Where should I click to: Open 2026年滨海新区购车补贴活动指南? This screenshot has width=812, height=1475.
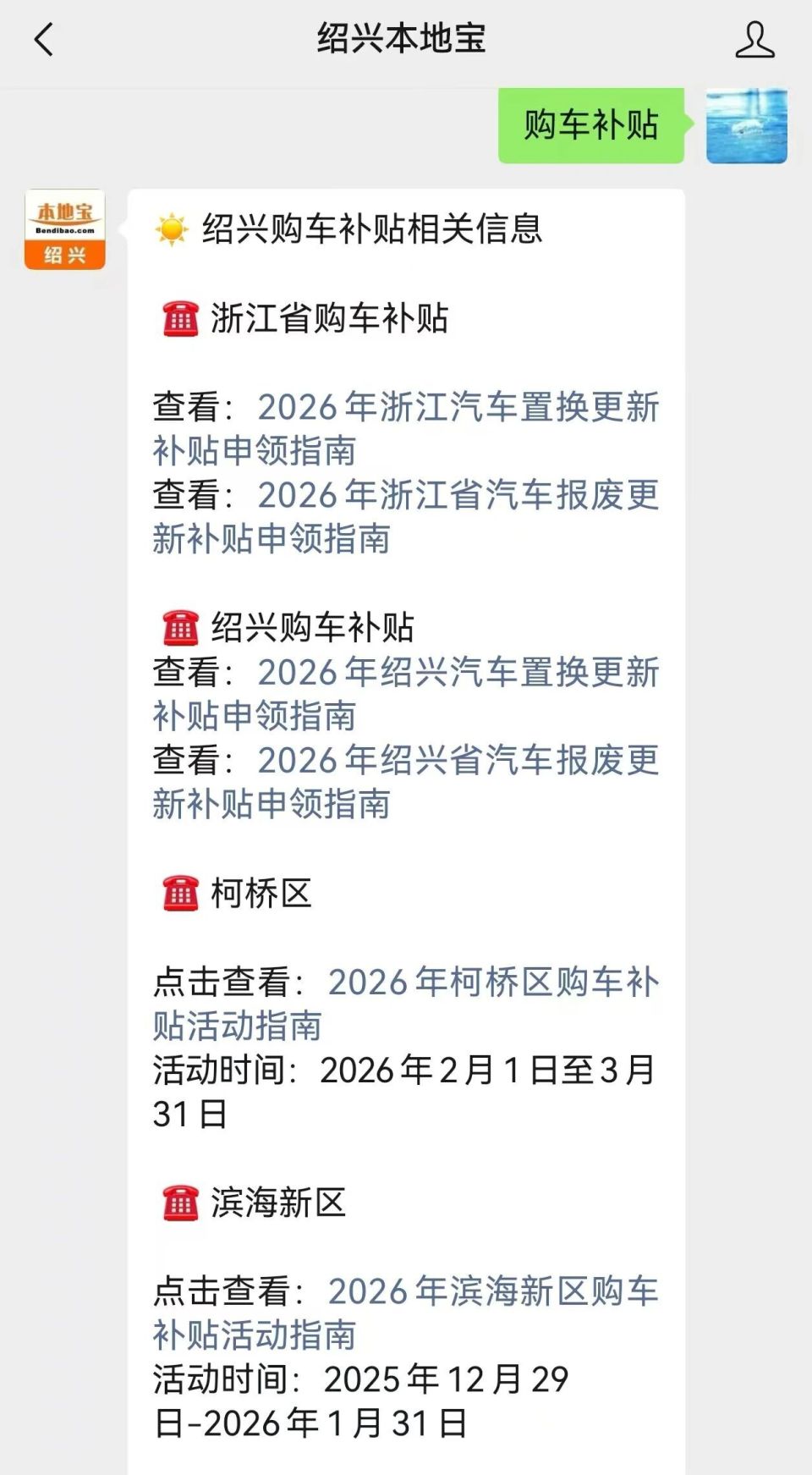(423, 1313)
